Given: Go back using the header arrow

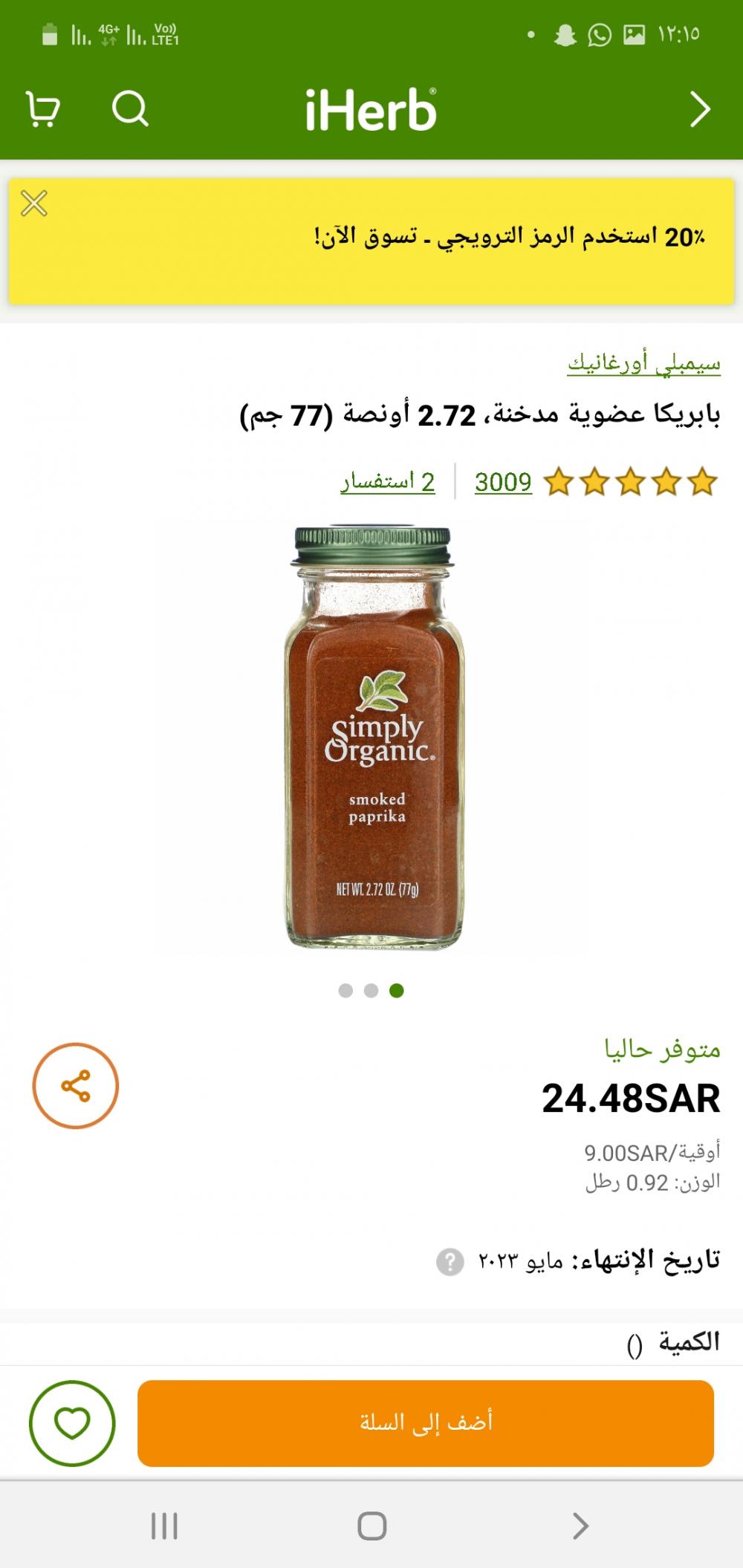Looking at the screenshot, I should 699,110.
